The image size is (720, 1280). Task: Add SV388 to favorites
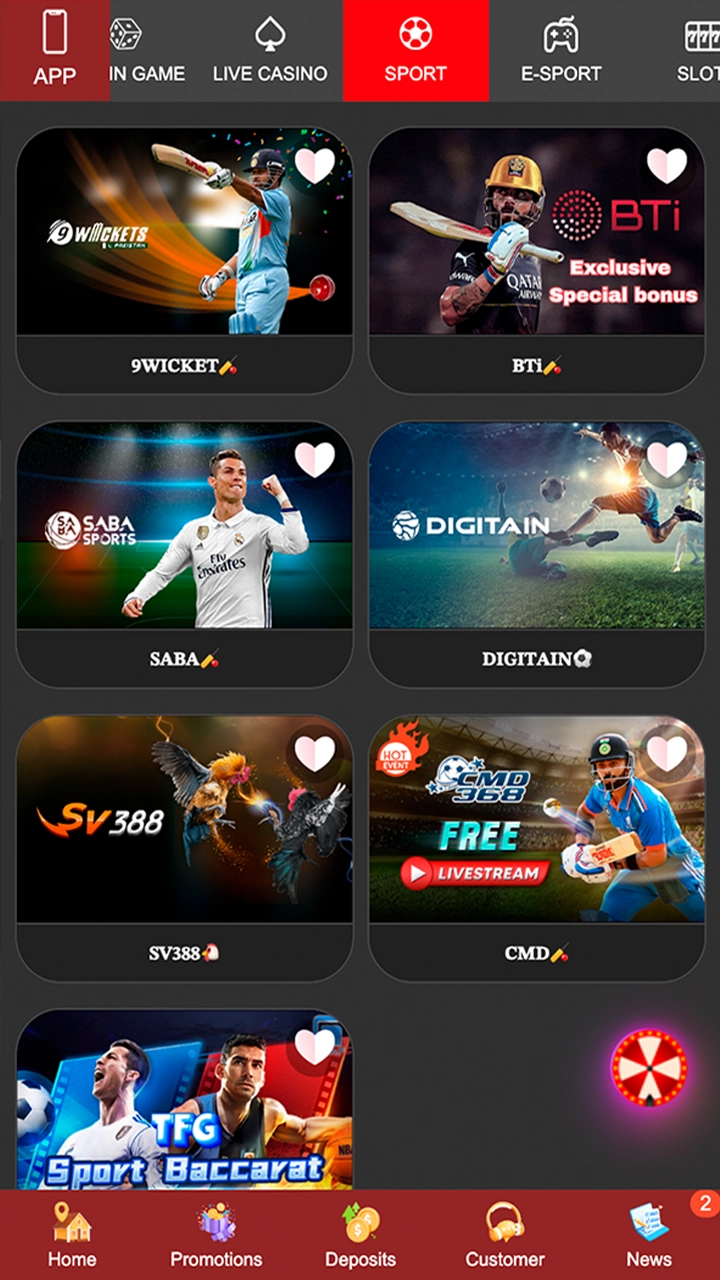[314, 754]
